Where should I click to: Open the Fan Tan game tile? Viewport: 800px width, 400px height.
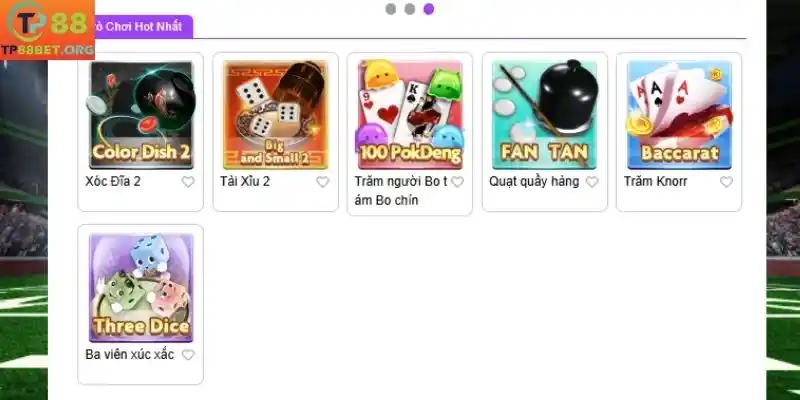545,114
